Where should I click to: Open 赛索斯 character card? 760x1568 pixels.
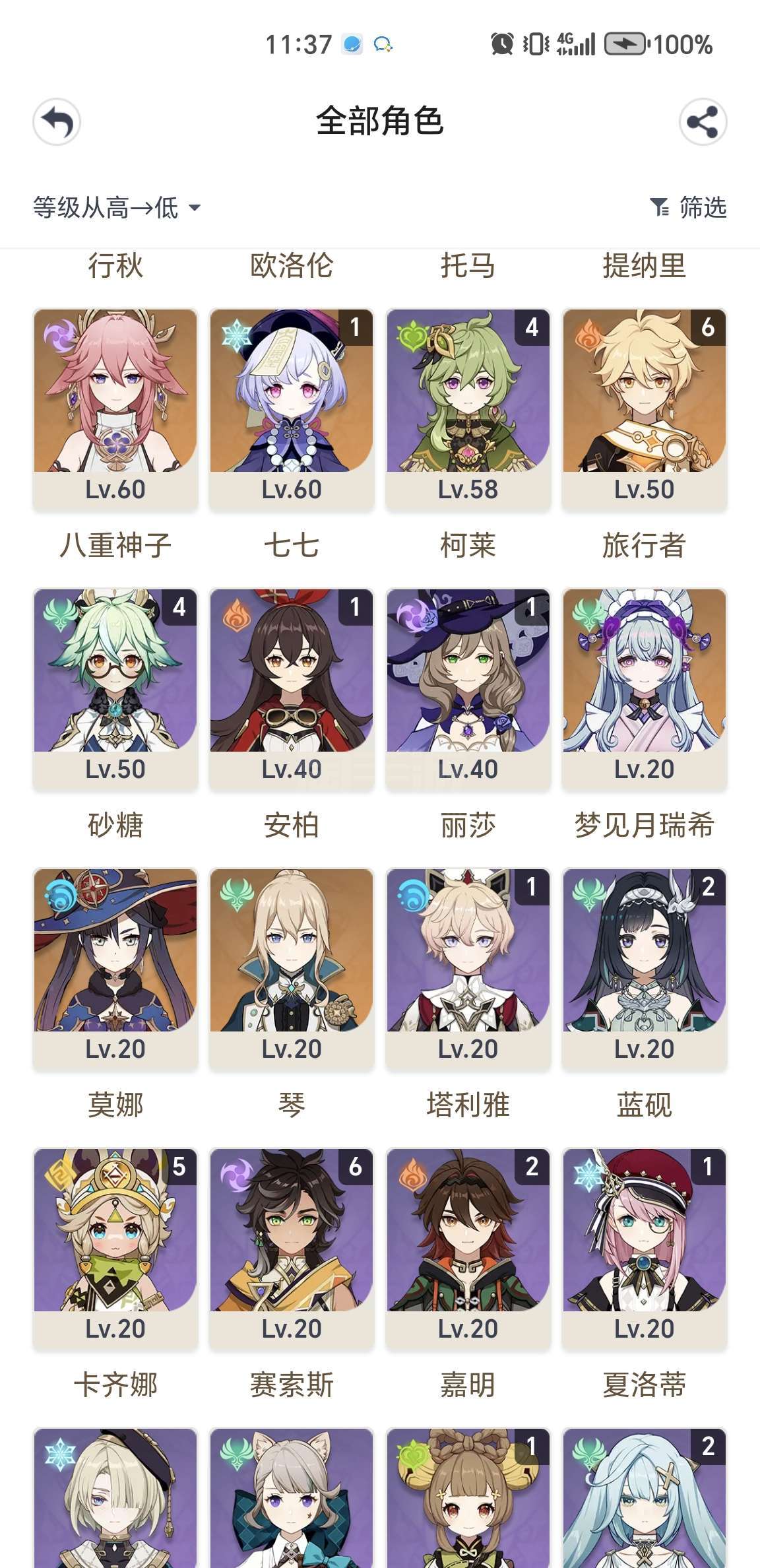(292, 1249)
